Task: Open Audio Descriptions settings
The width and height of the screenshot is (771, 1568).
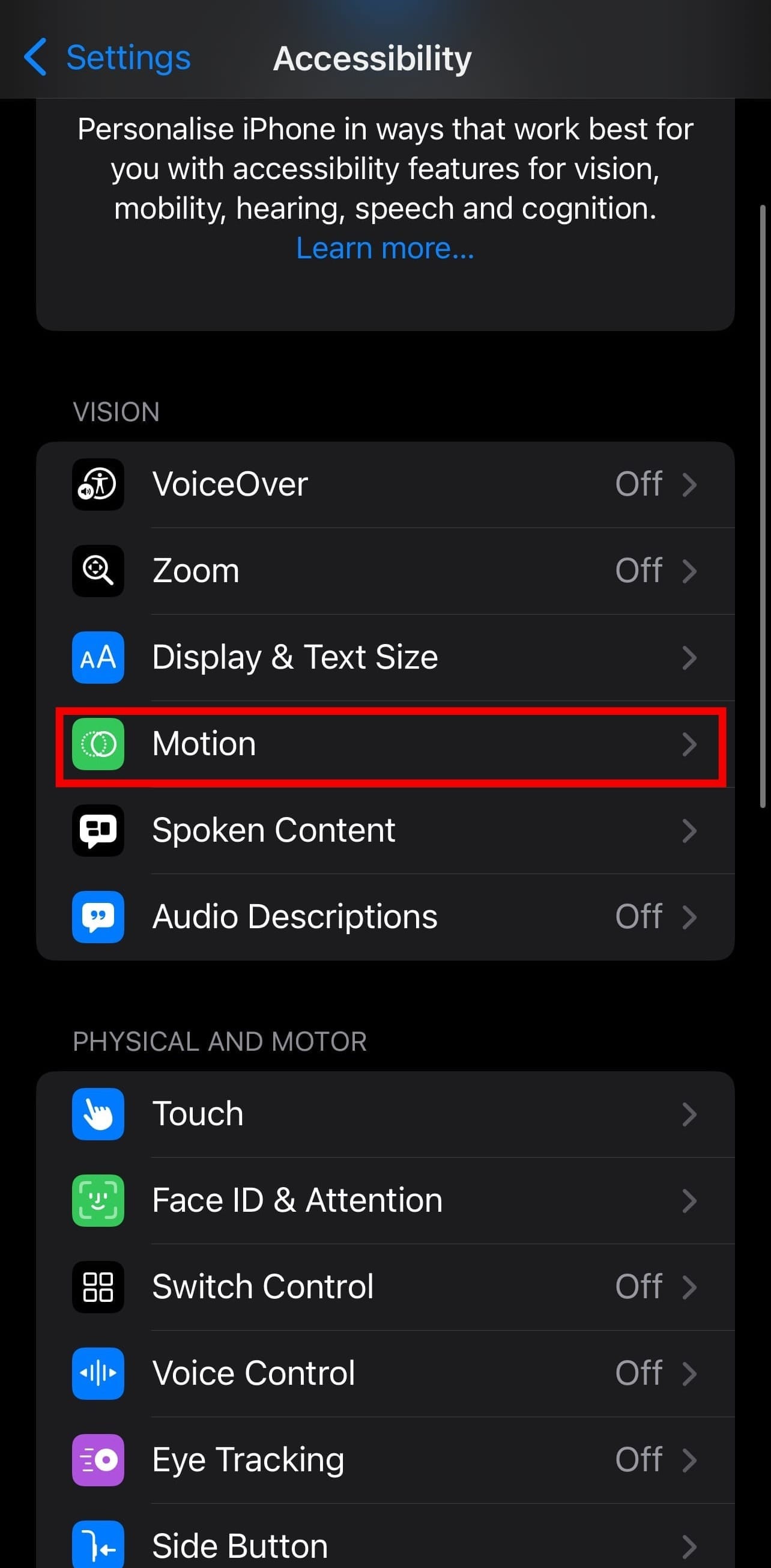Action: pos(384,917)
